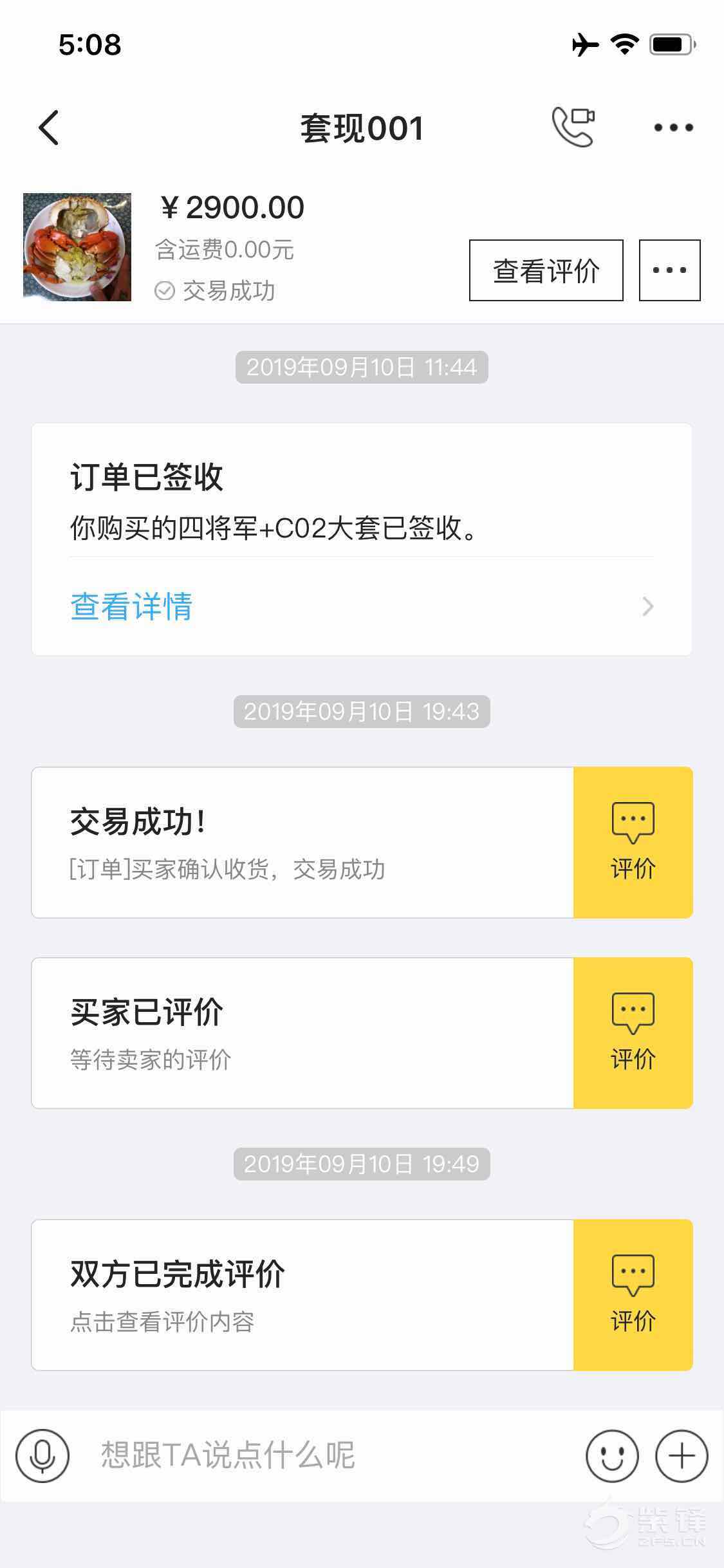
Task: Tap 评价 on the 买家已评价 card
Action: (x=633, y=1033)
